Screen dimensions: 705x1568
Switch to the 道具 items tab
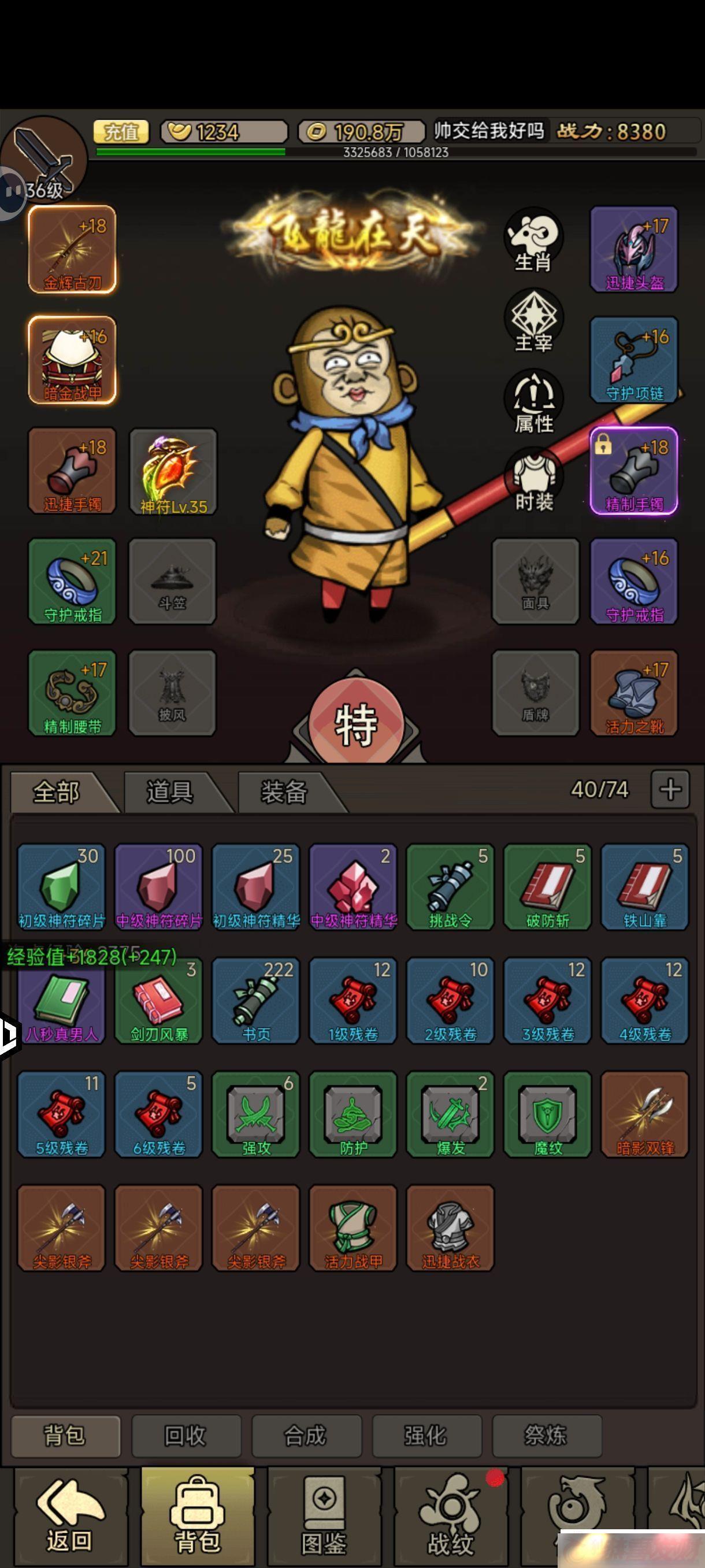[x=170, y=792]
